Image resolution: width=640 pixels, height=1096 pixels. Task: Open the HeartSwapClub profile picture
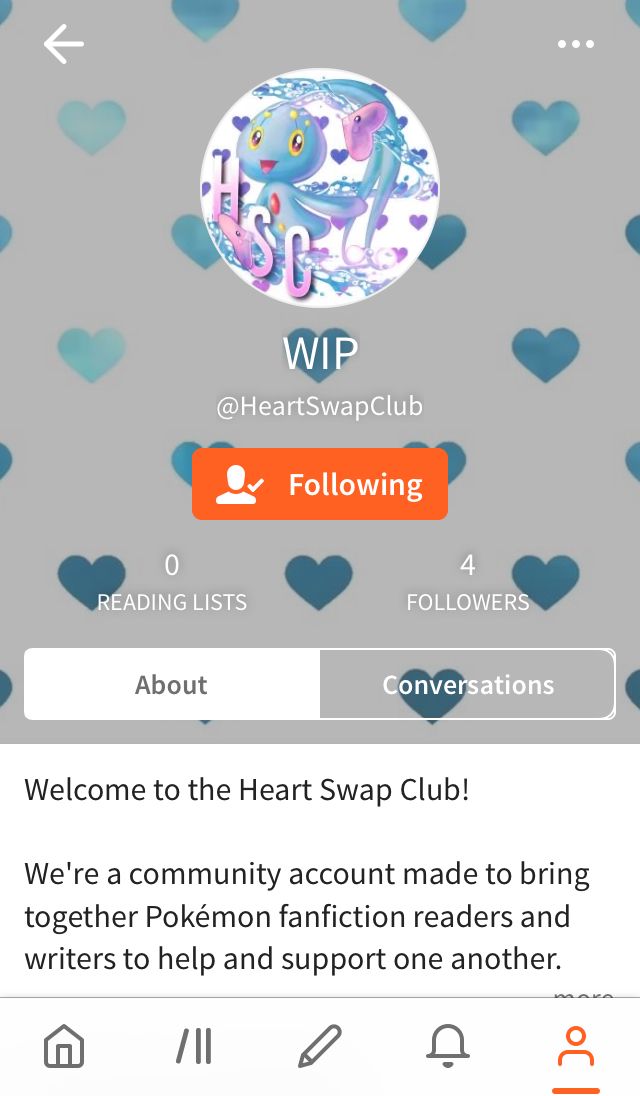pos(320,188)
